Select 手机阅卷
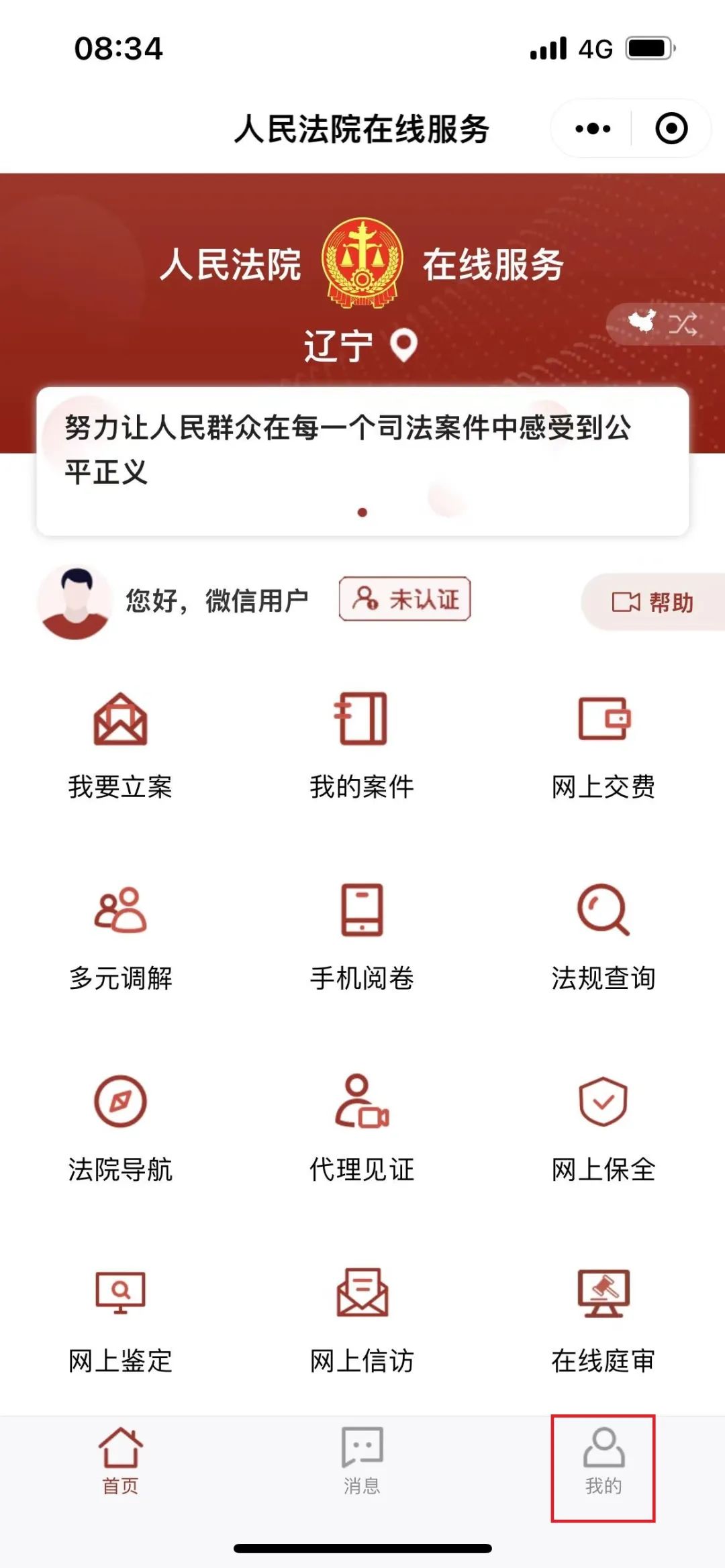The height and width of the screenshot is (1568, 725). click(362, 937)
